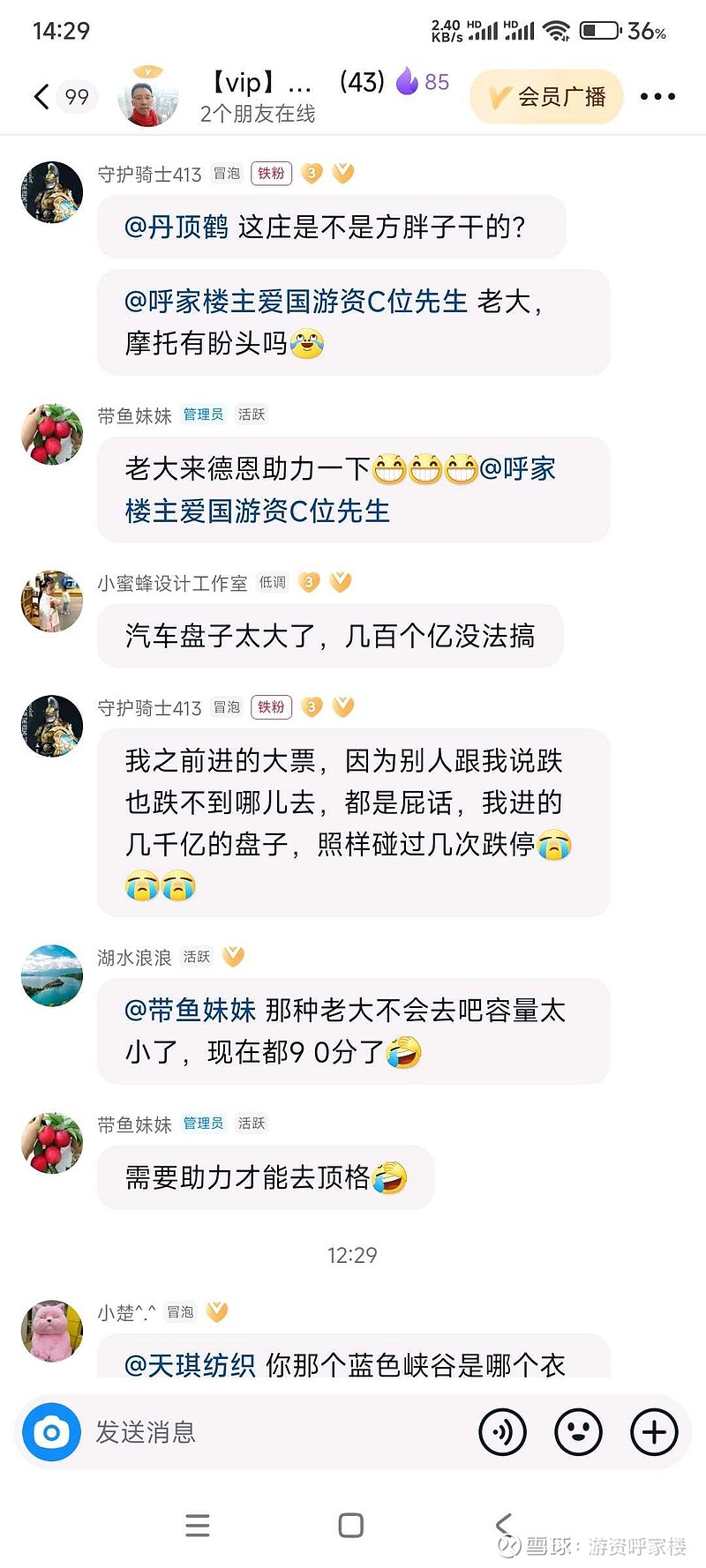Open the group avatar in the header
Screen dimensions: 706x1568
point(147,95)
